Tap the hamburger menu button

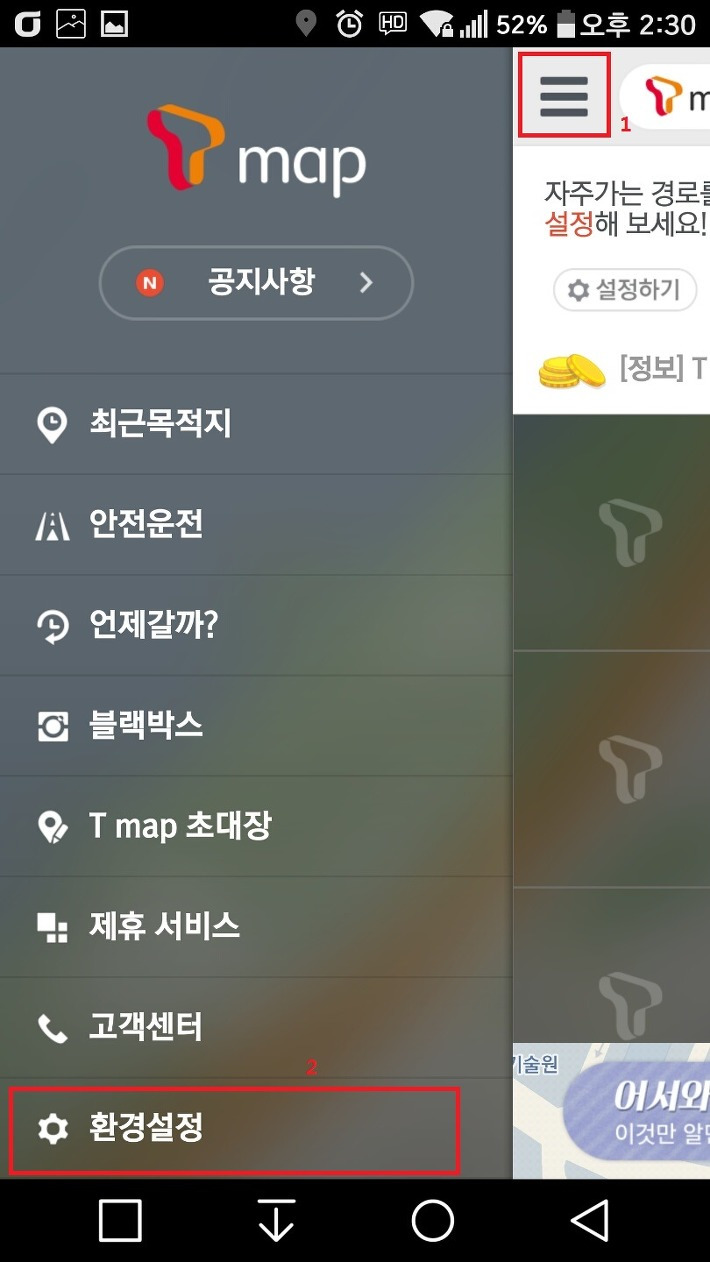564,96
